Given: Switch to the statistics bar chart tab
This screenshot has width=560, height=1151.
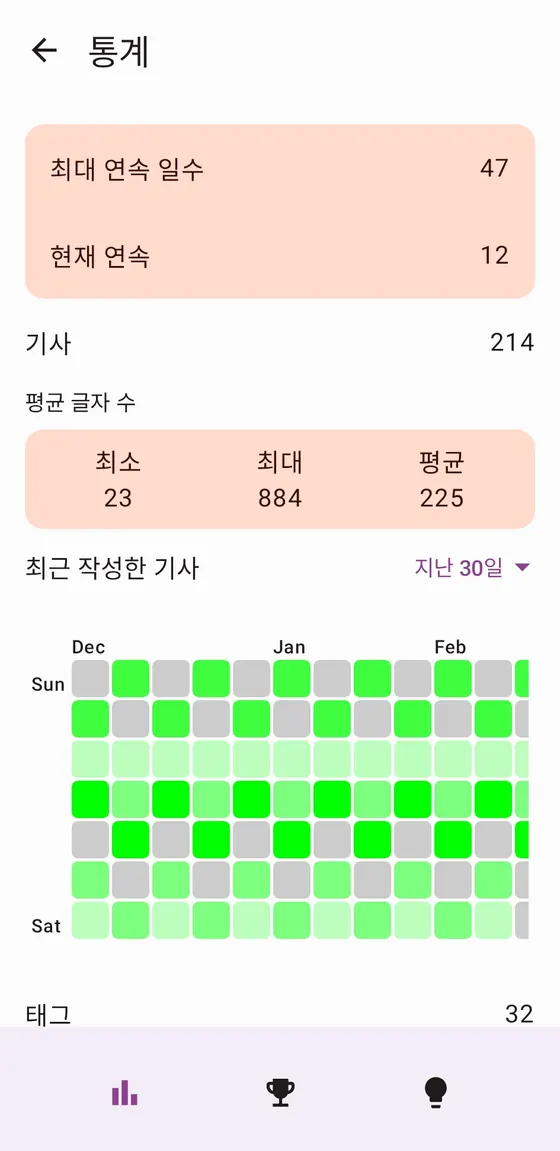Looking at the screenshot, I should tap(125, 1093).
